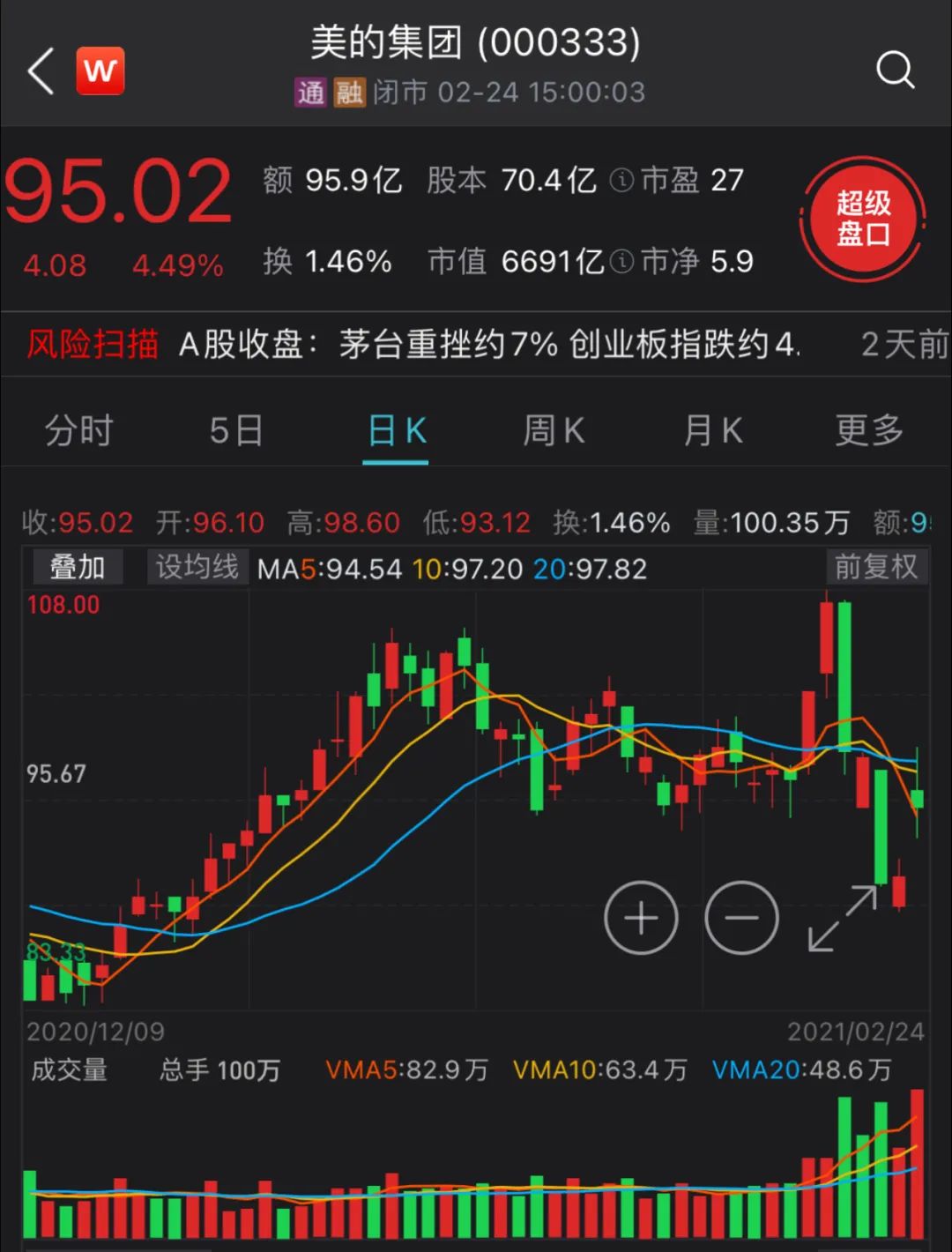Switch to the 周K chart tab
Screen dimensions: 952x1252
pyautogui.click(x=554, y=431)
